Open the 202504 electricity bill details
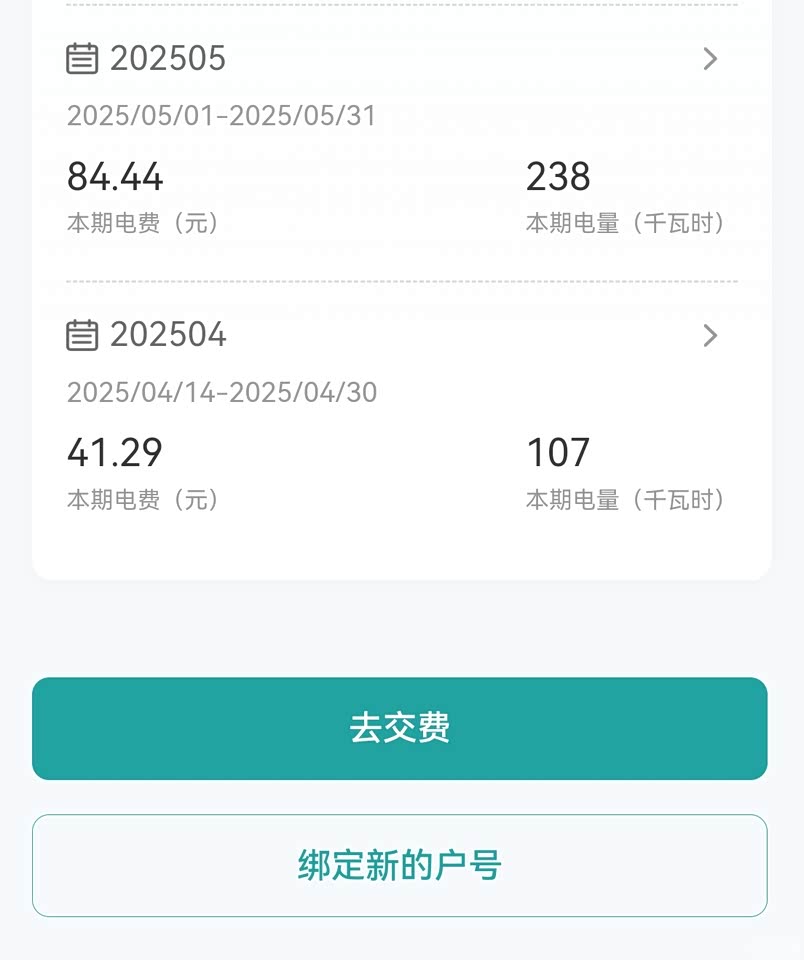 710,335
